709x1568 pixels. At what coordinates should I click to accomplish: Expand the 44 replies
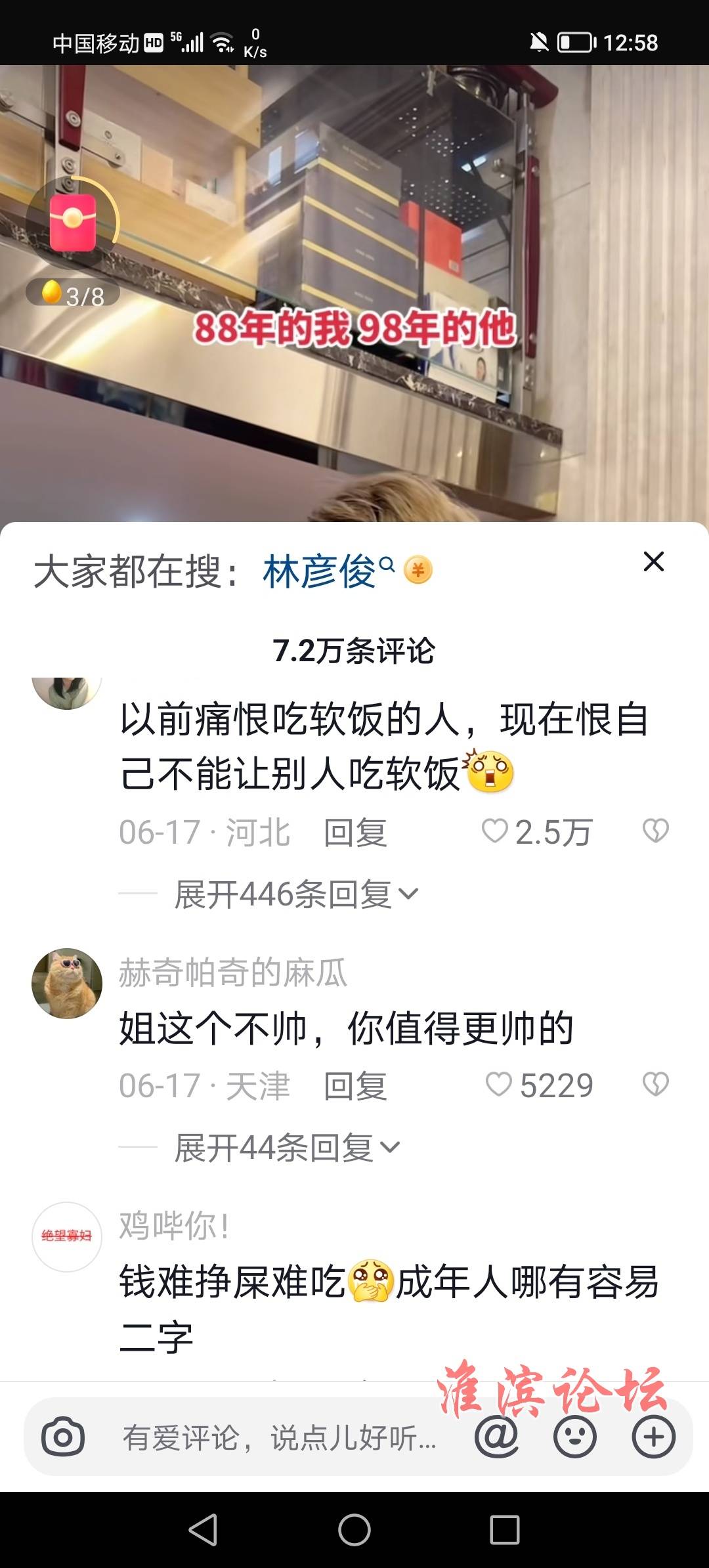[287, 1148]
